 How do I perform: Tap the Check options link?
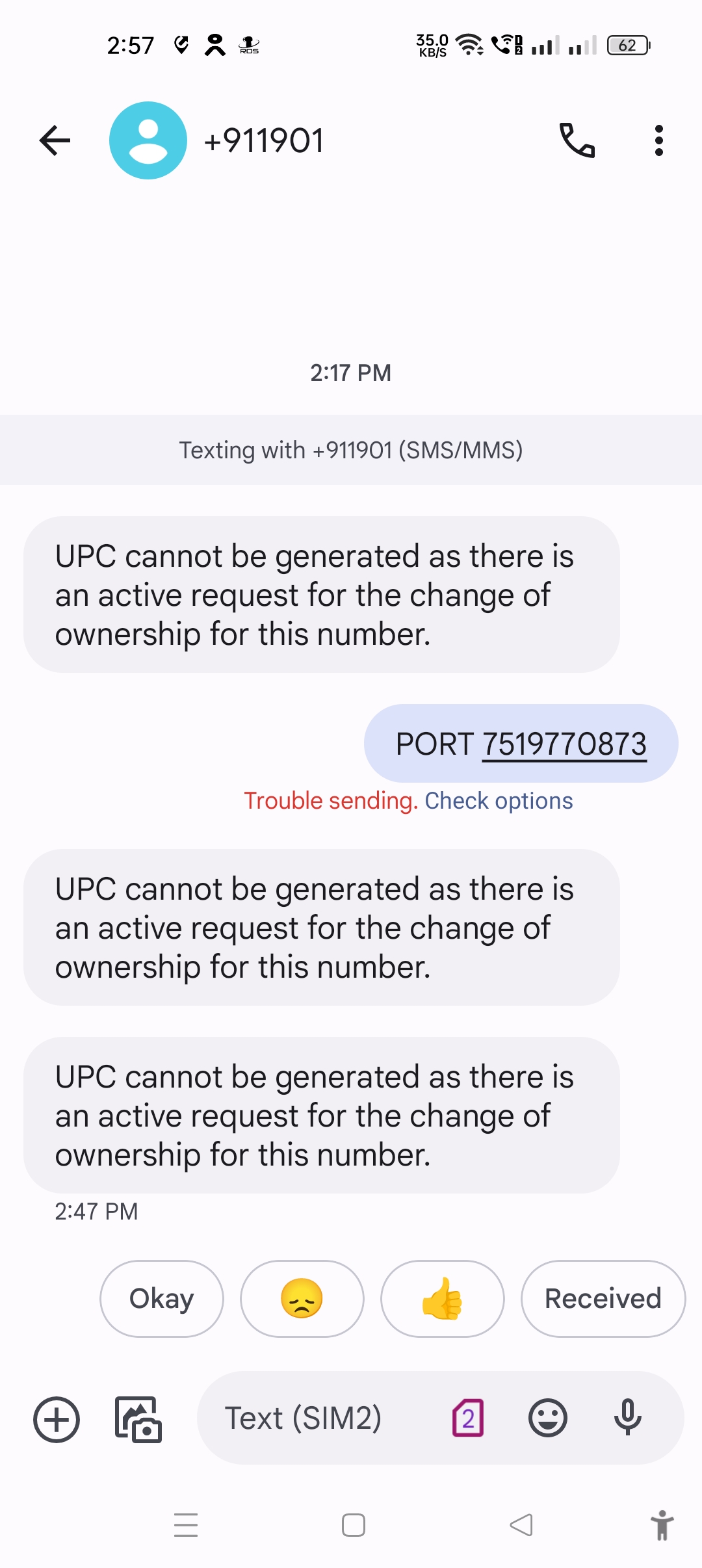pyautogui.click(x=499, y=801)
